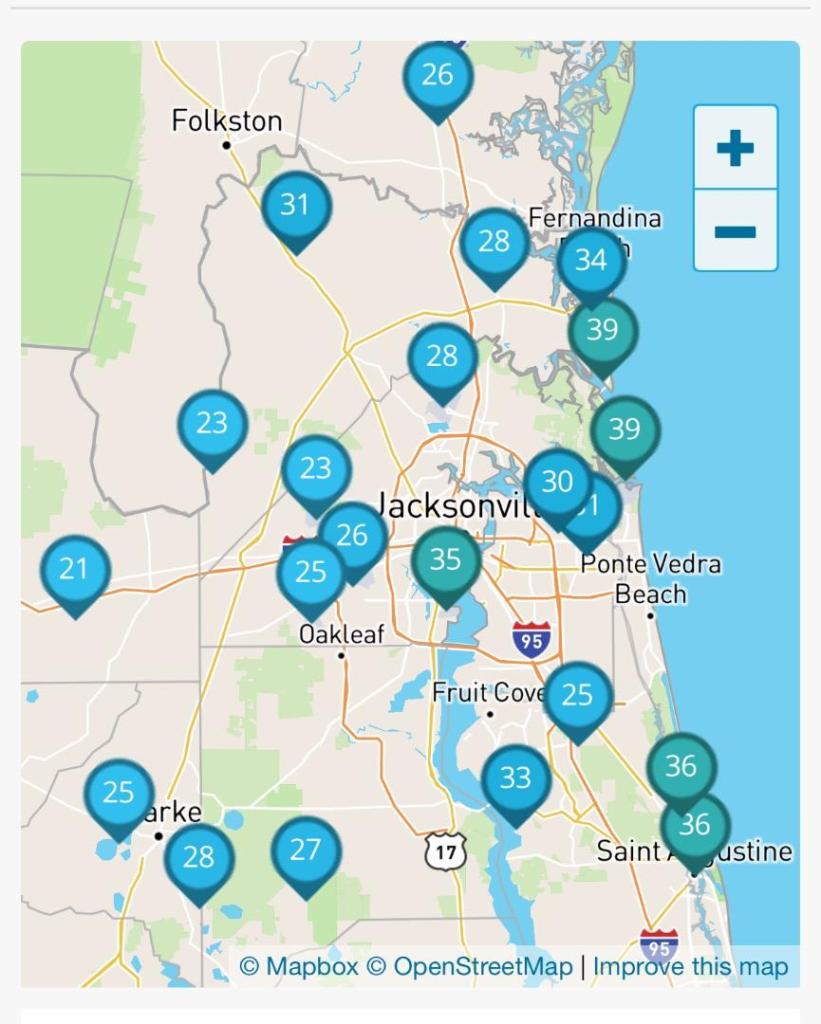Follow the Improve this map link
The width and height of the screenshot is (821, 1024).
click(690, 967)
